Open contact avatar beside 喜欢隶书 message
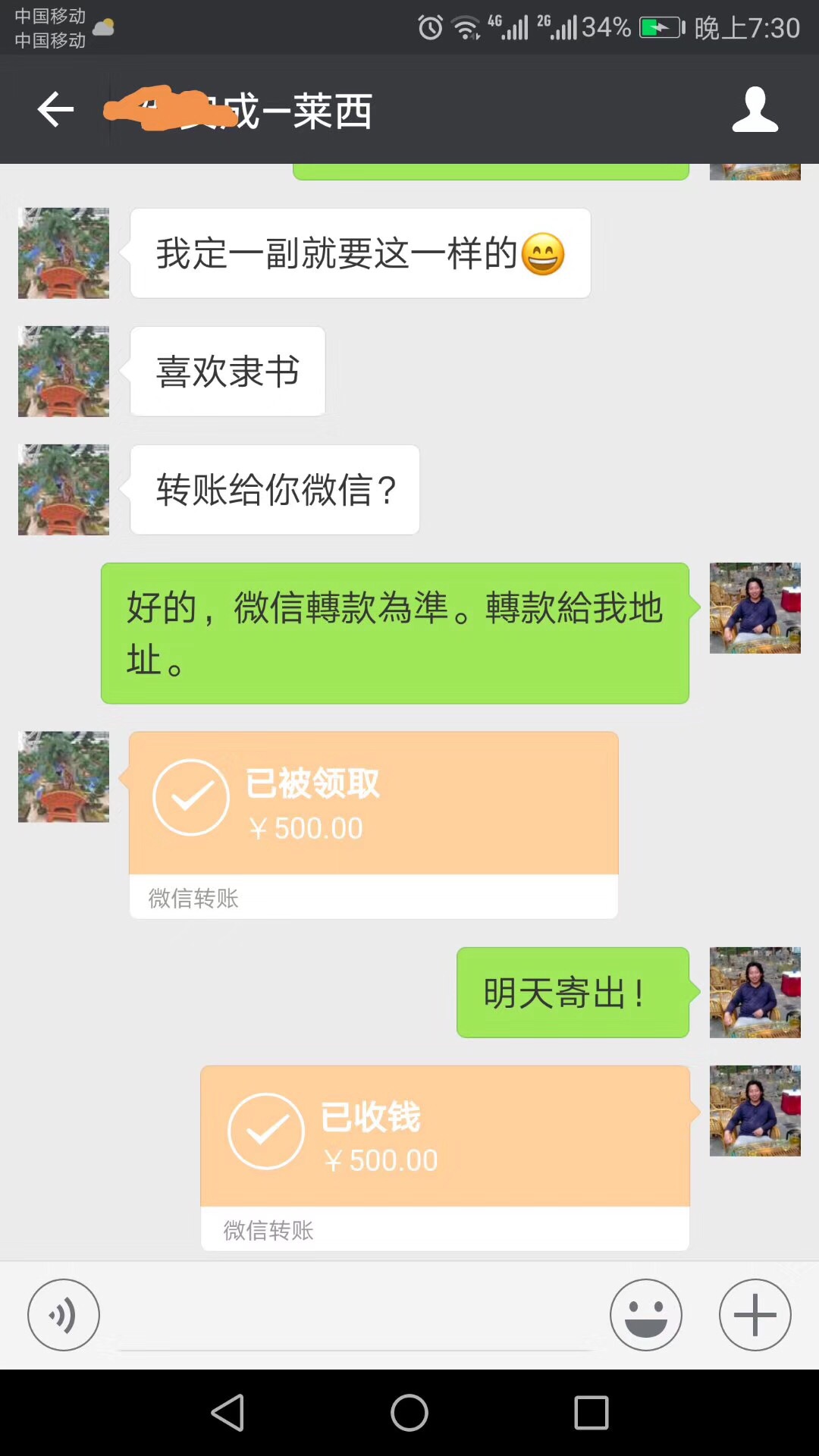The height and width of the screenshot is (1456, 819). (x=64, y=372)
